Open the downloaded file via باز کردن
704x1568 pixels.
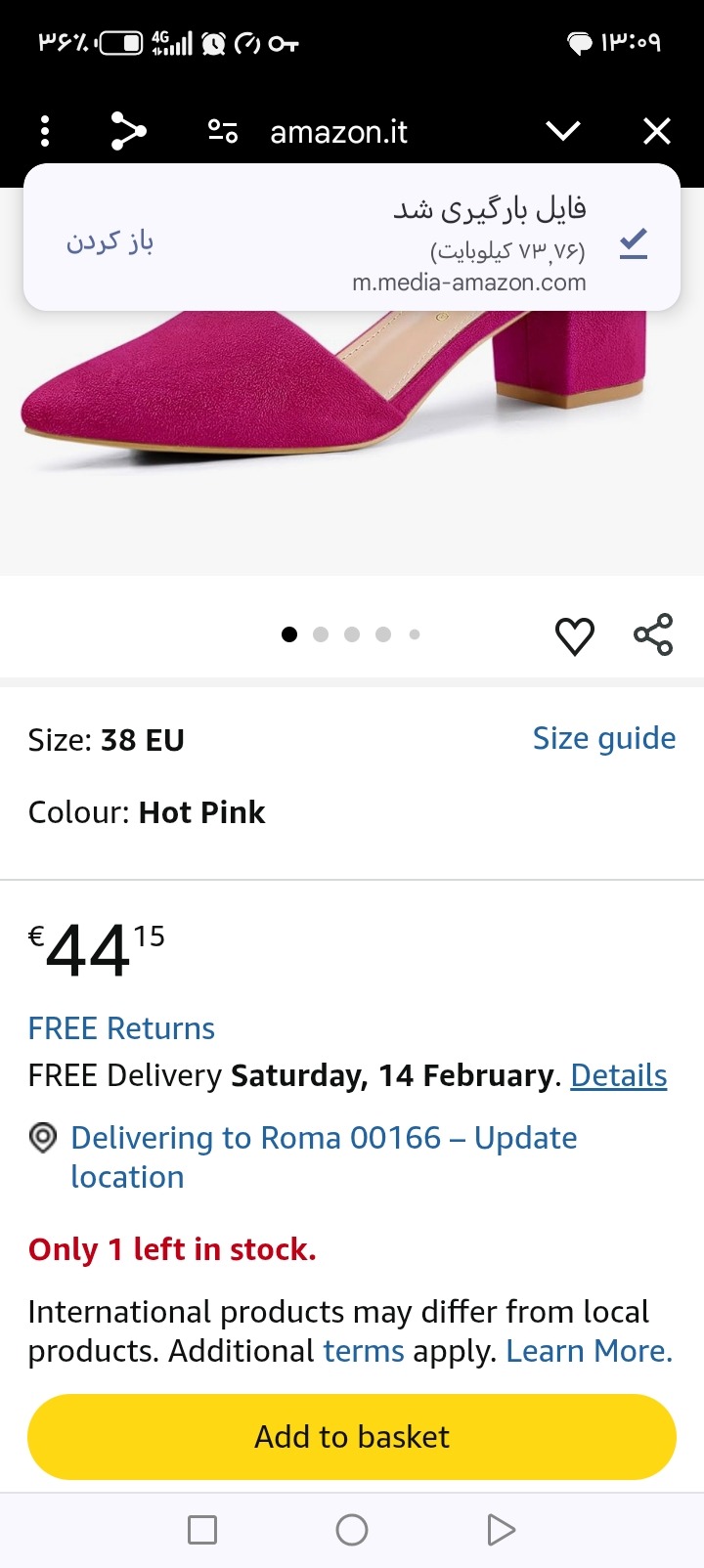click(x=110, y=241)
